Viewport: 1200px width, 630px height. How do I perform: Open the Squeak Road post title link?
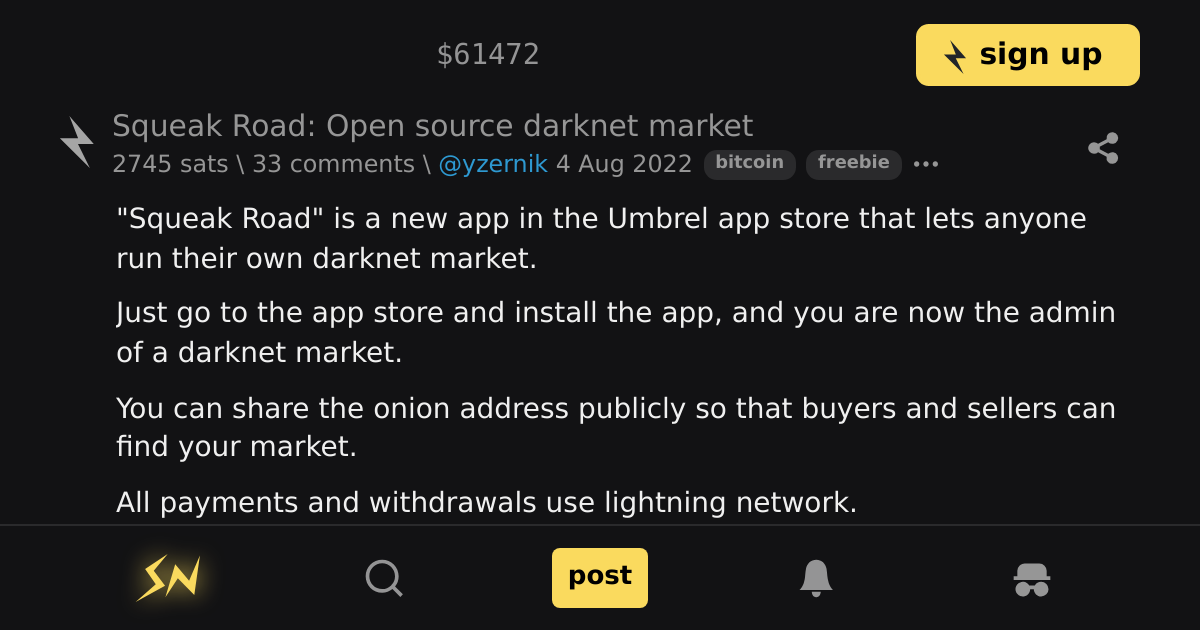(432, 126)
